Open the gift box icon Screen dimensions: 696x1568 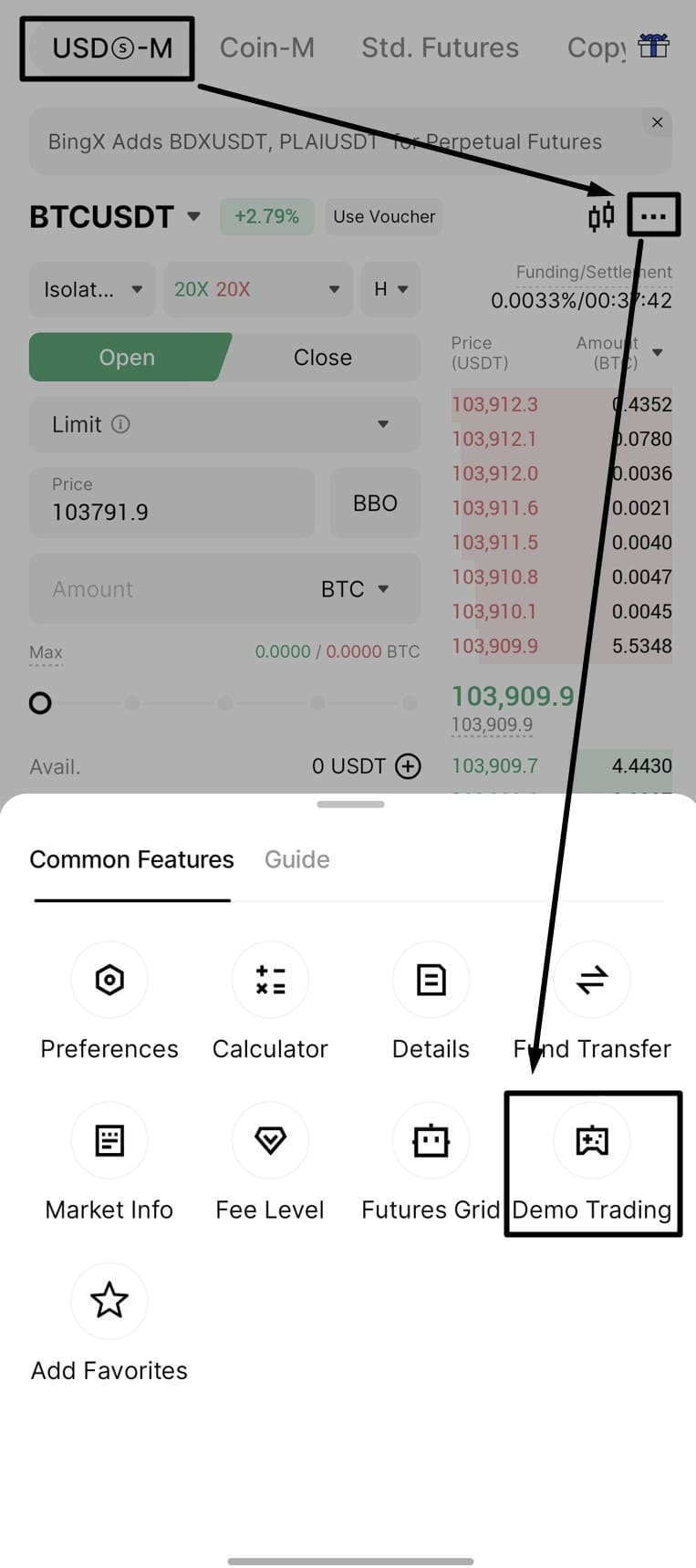[653, 46]
